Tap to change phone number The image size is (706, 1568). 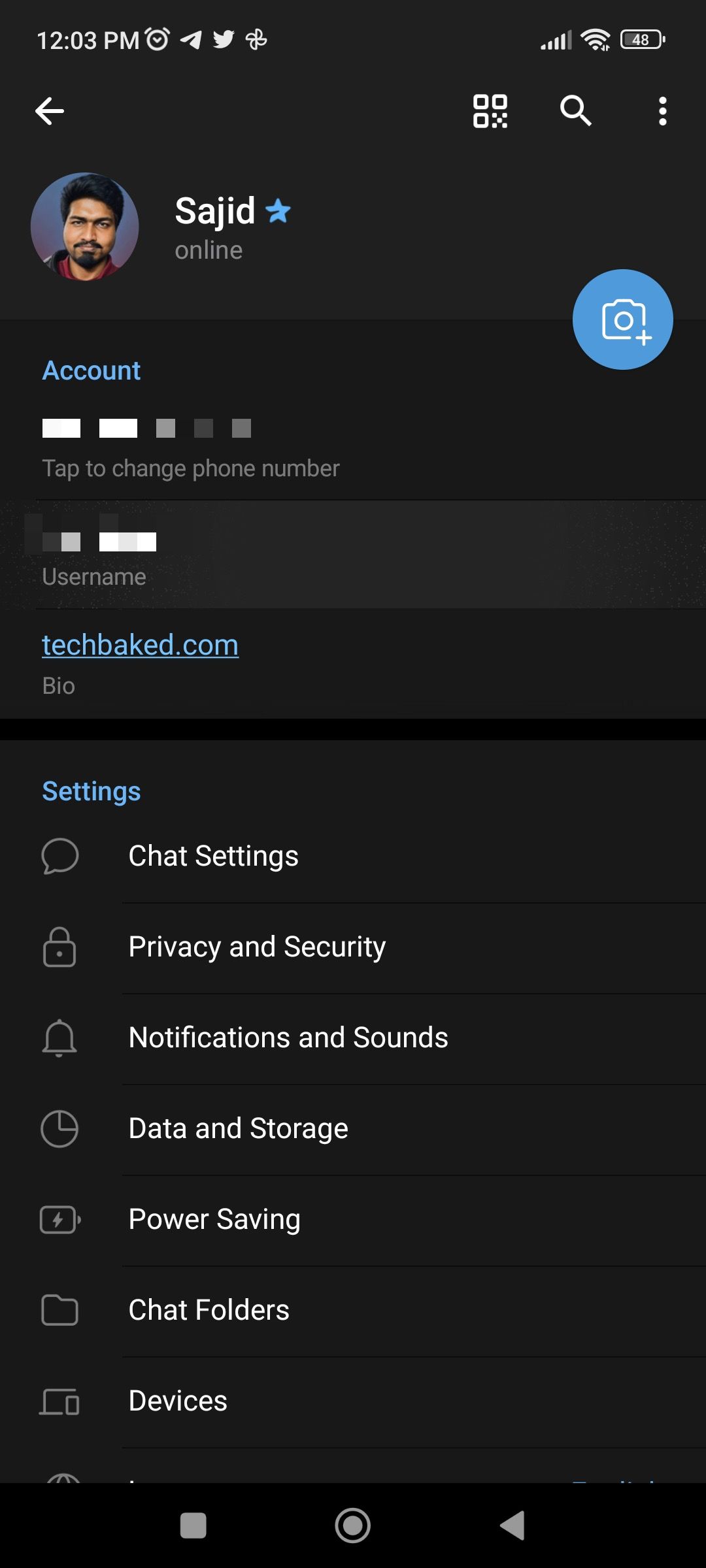click(190, 448)
